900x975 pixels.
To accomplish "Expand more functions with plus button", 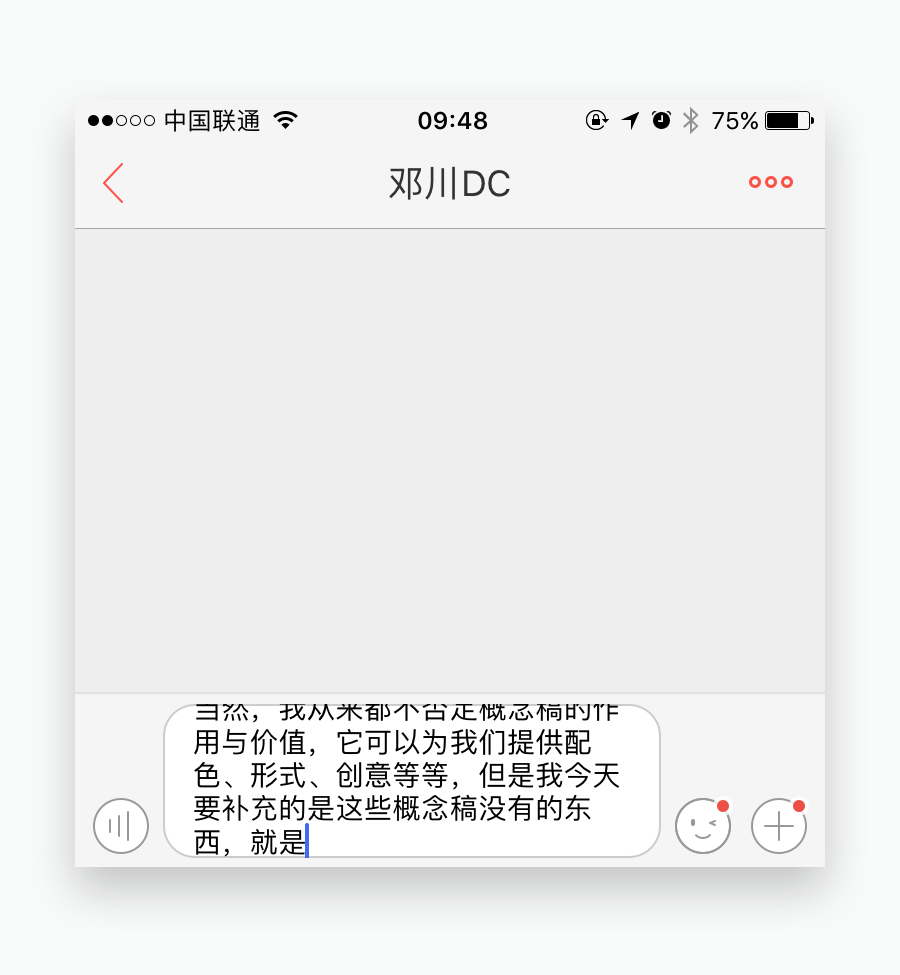I will pos(778,826).
